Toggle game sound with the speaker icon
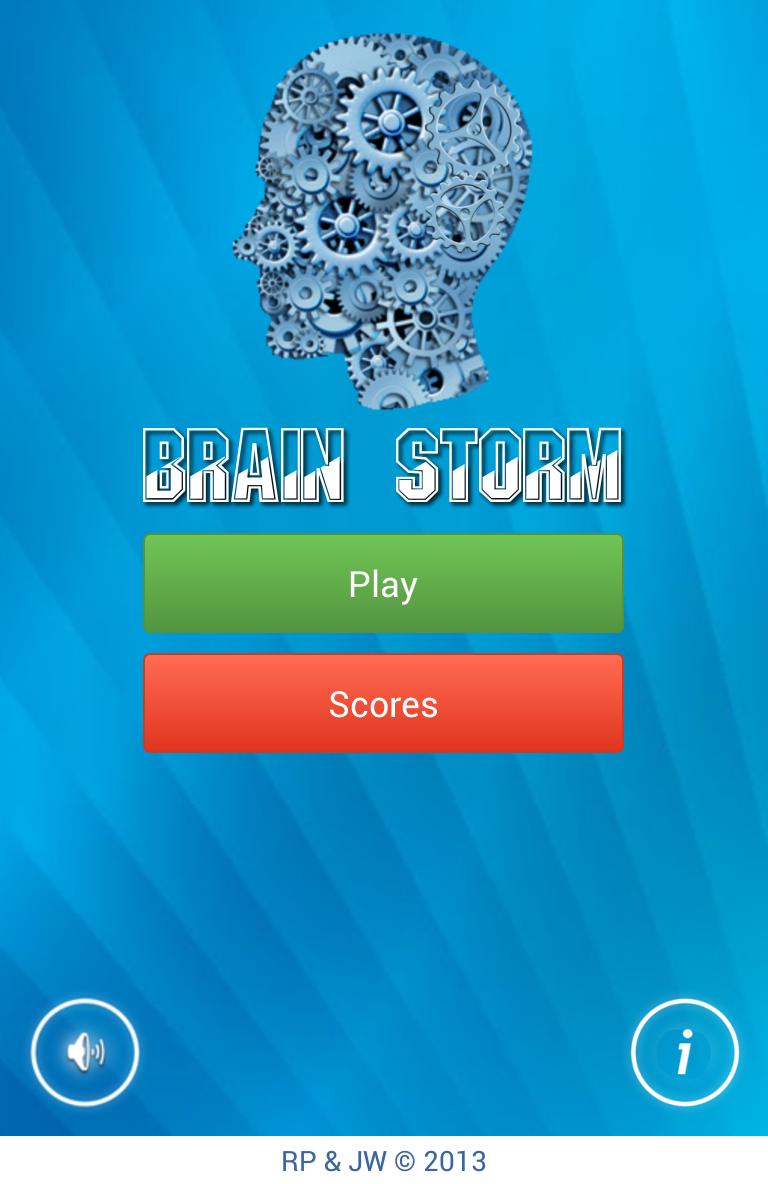The width and height of the screenshot is (768, 1184). coord(85,1052)
